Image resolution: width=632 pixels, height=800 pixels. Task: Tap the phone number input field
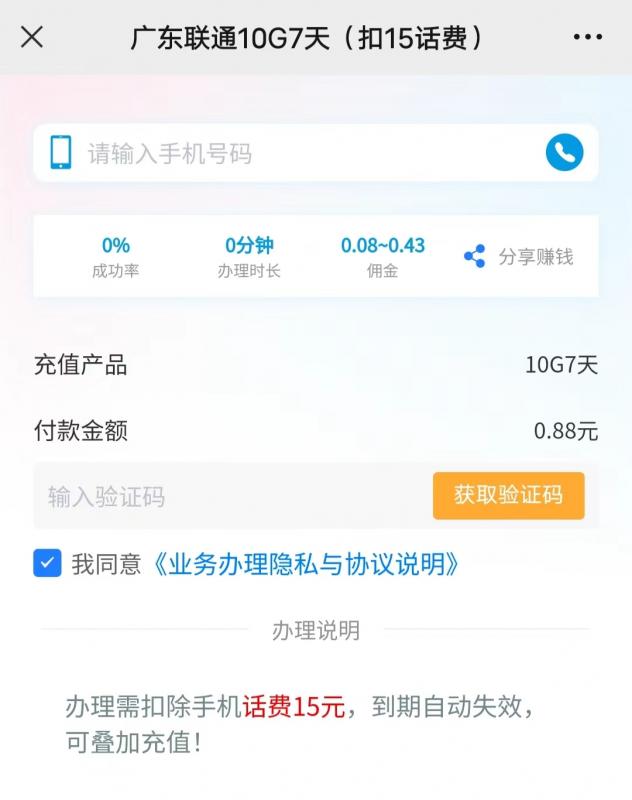coord(300,153)
